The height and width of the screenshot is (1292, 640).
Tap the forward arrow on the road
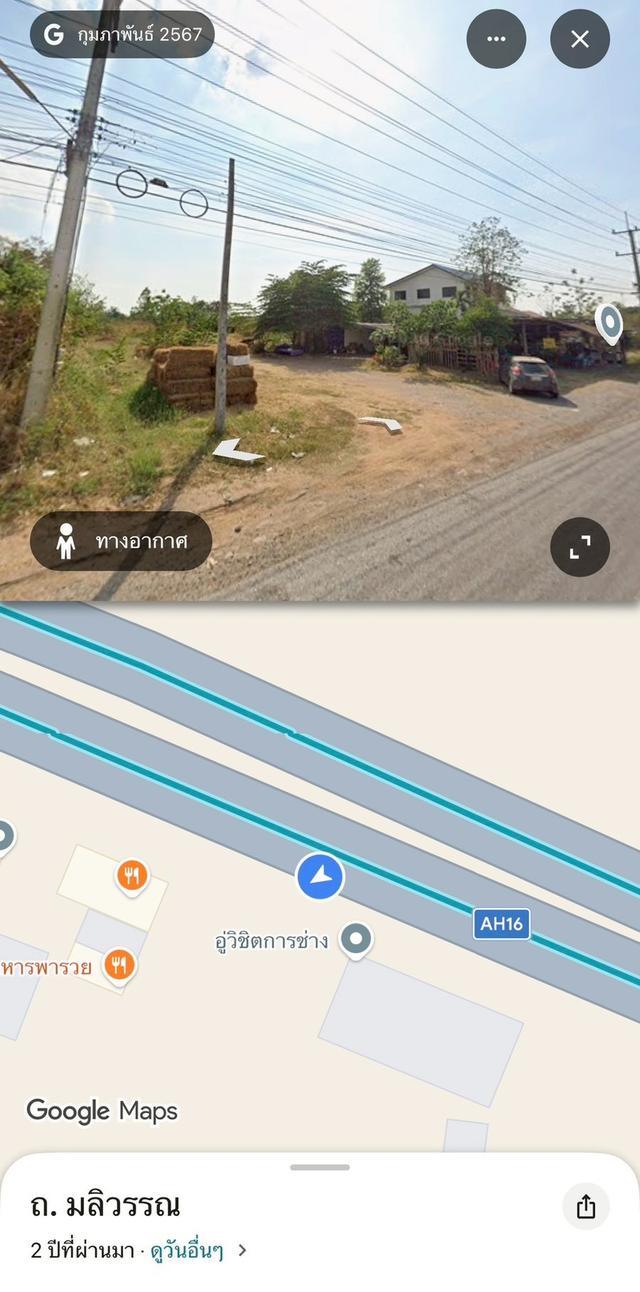[x=239, y=452]
